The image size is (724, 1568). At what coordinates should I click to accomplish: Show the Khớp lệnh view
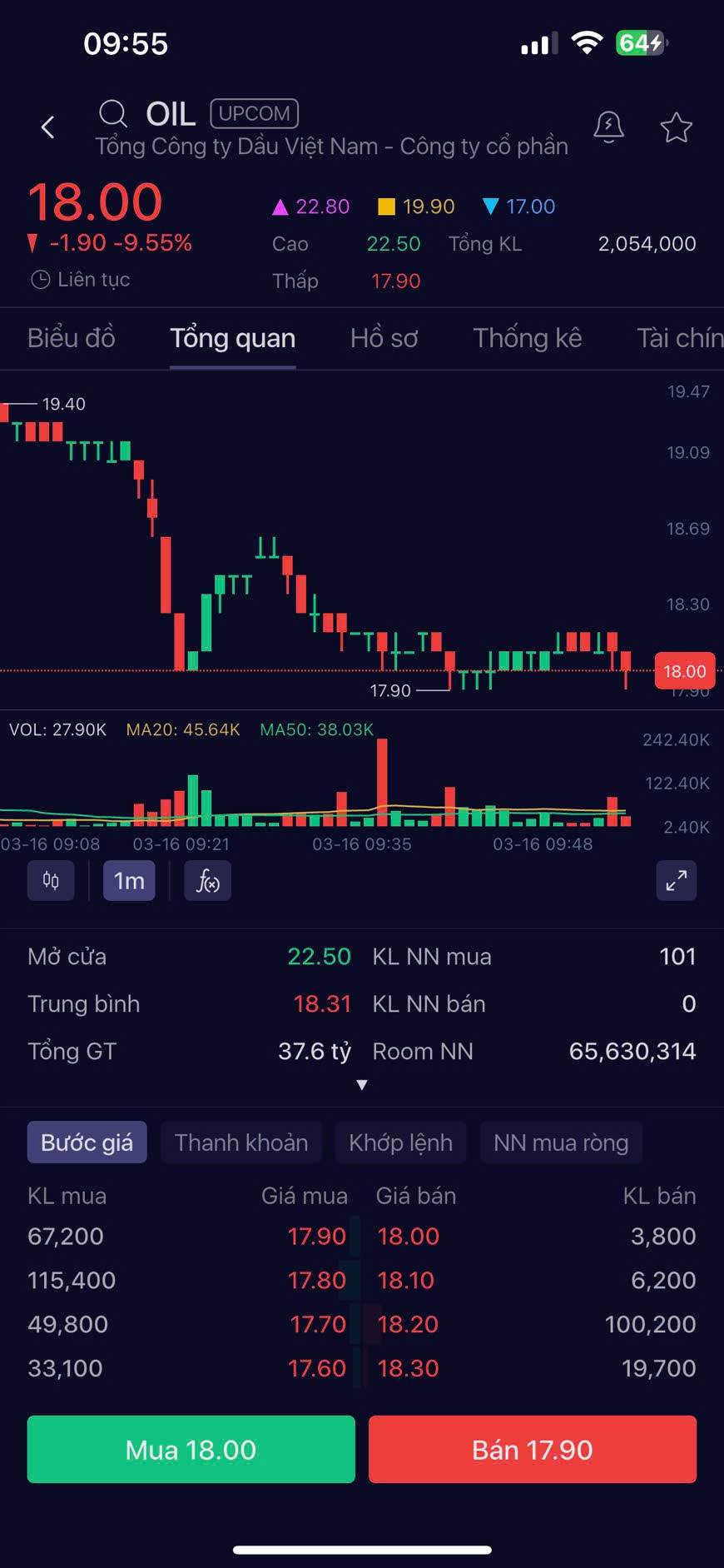[400, 1142]
